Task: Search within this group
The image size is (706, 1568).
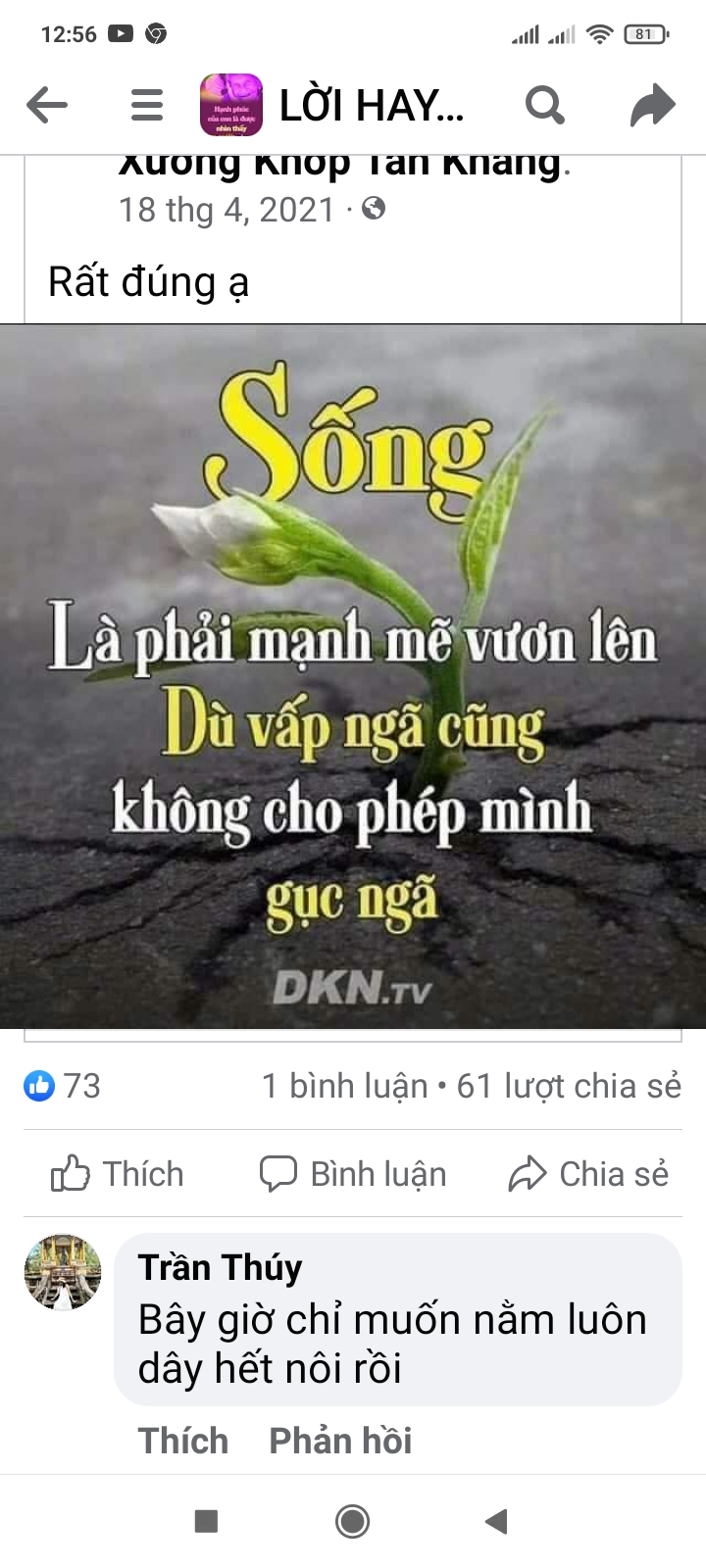Action: (x=544, y=105)
